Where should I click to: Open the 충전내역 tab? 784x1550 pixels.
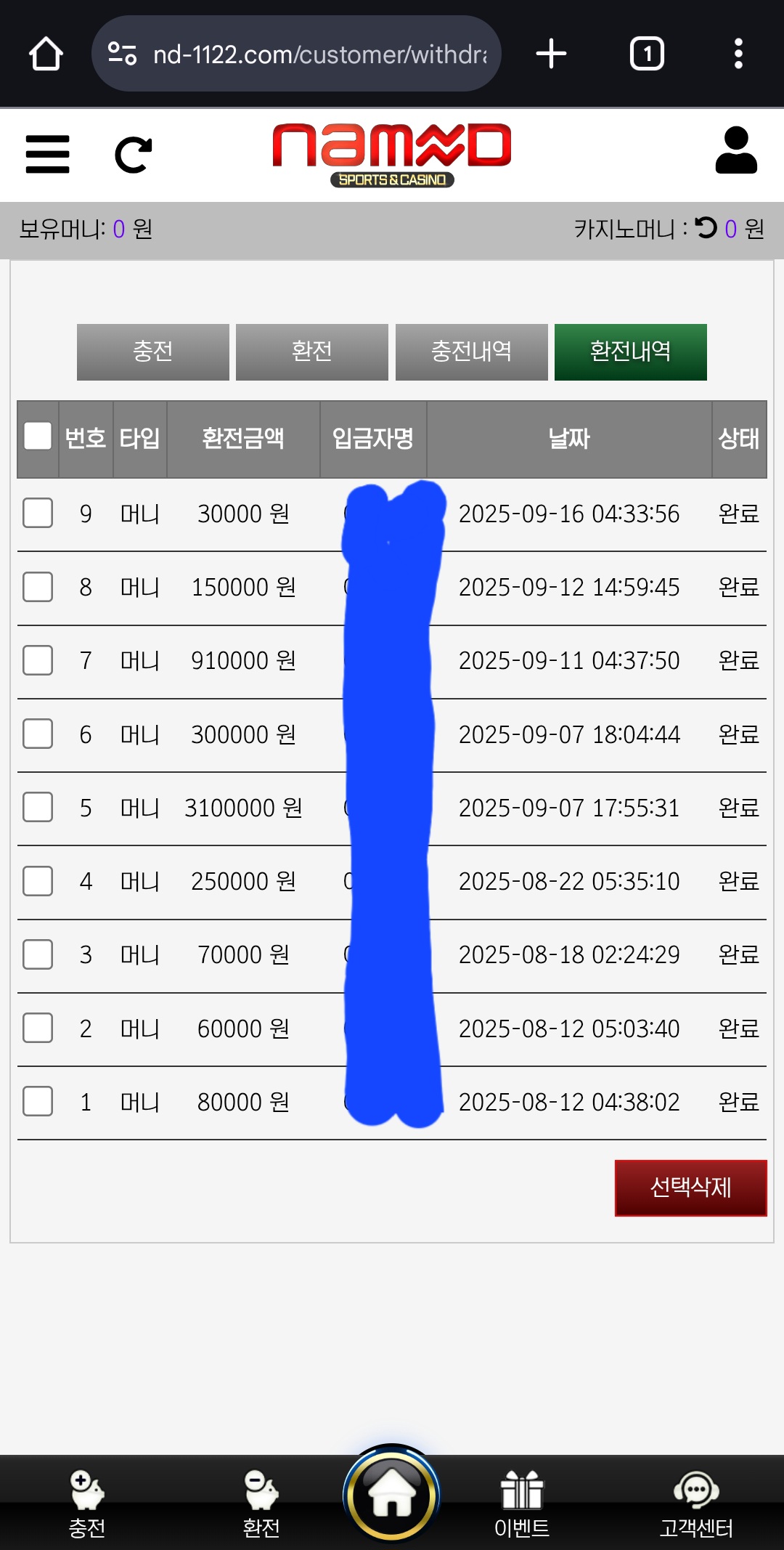pos(471,352)
